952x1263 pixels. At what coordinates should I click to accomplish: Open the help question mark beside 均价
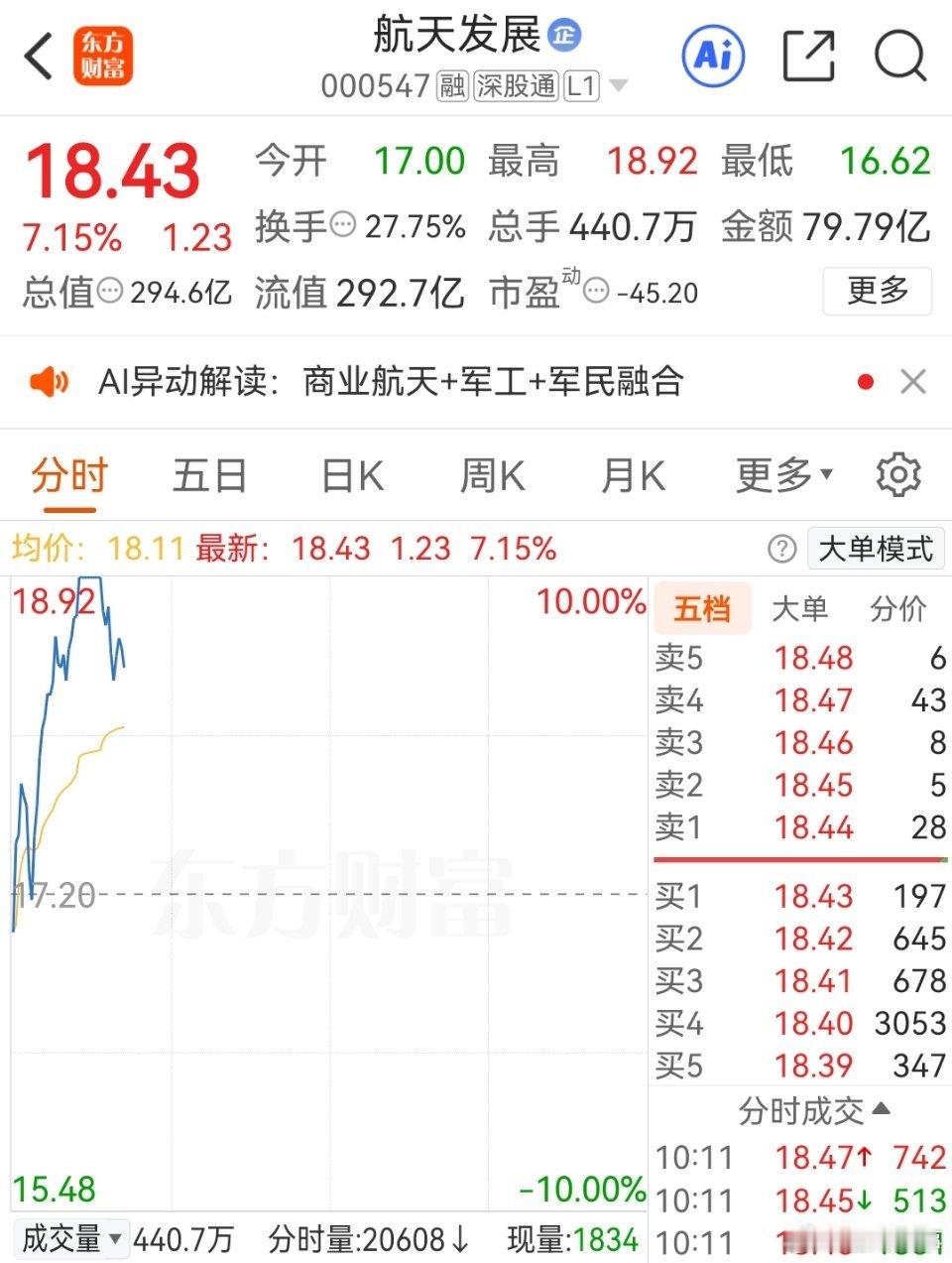[x=782, y=549]
